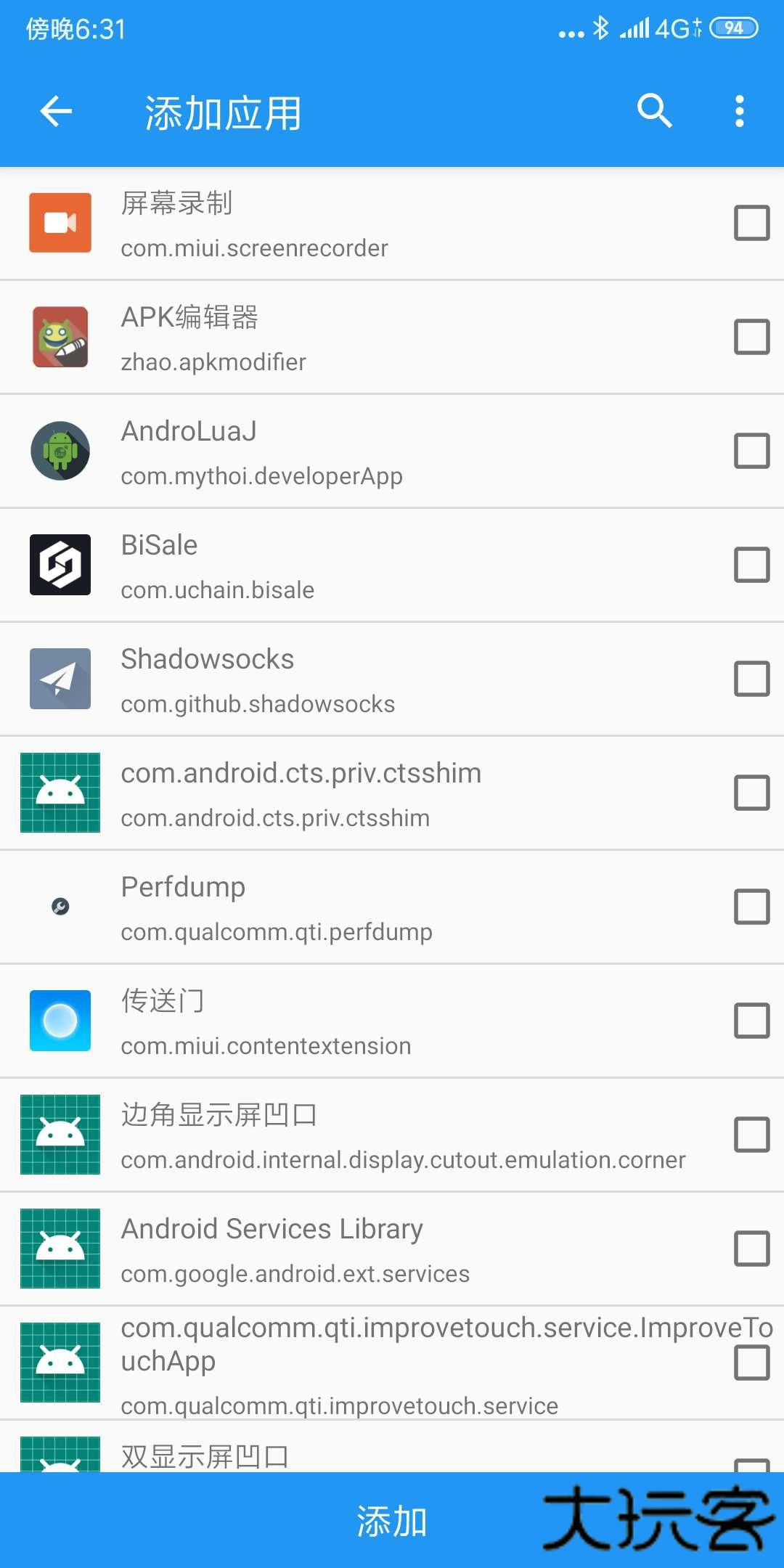This screenshot has height=1568, width=784.
Task: Open the search function
Action: (653, 112)
